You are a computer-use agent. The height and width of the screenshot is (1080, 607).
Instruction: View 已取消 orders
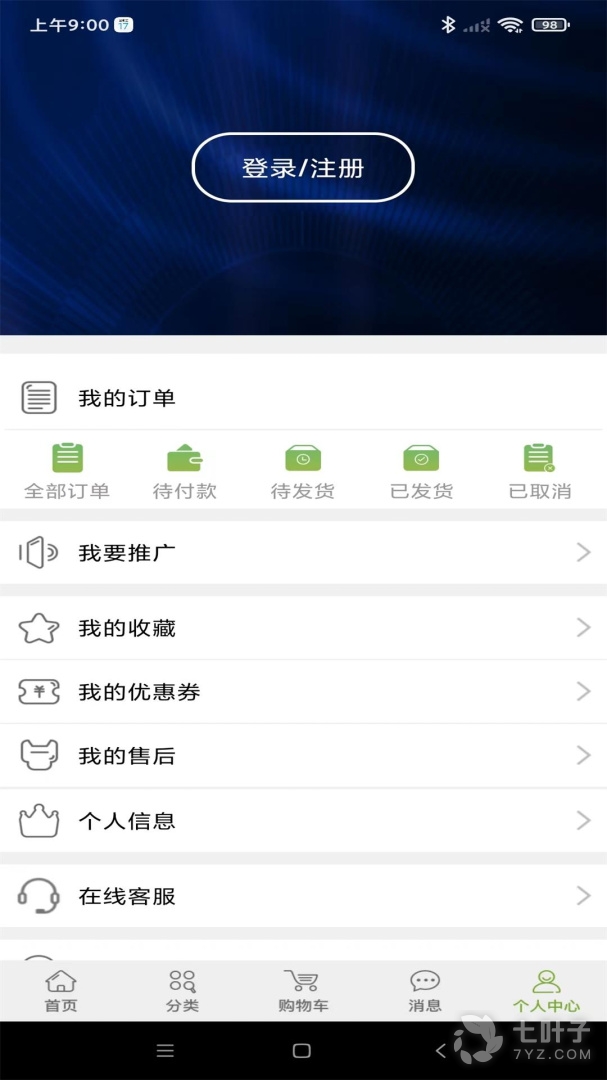[540, 471]
